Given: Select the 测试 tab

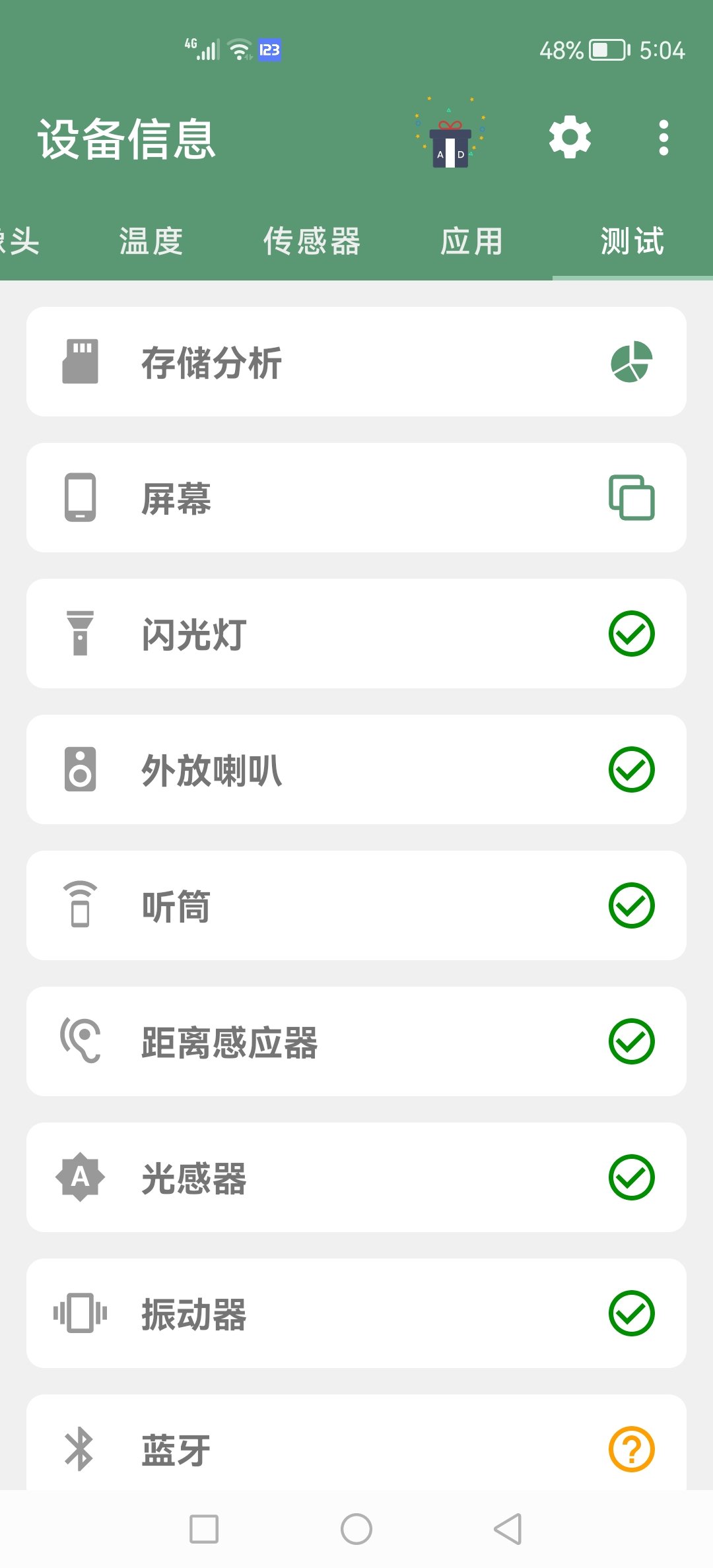Looking at the screenshot, I should 632,241.
